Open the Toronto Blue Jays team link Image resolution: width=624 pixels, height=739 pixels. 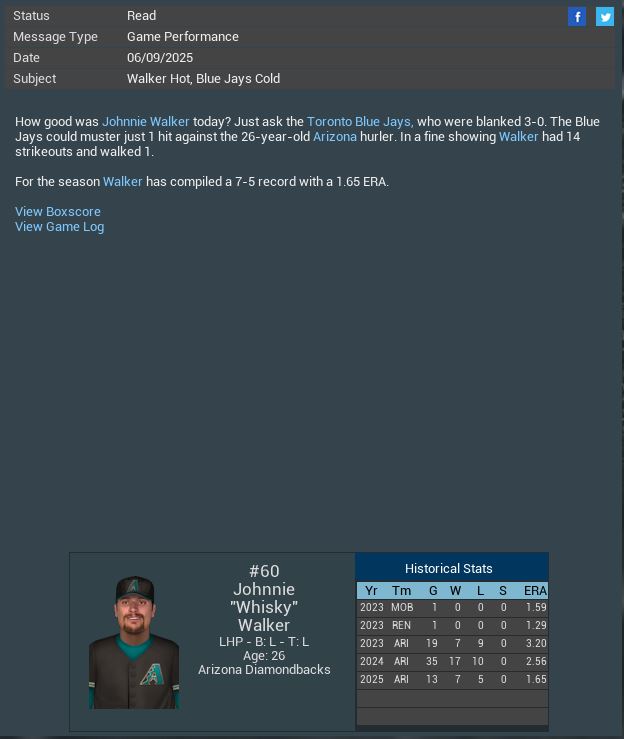pos(359,121)
